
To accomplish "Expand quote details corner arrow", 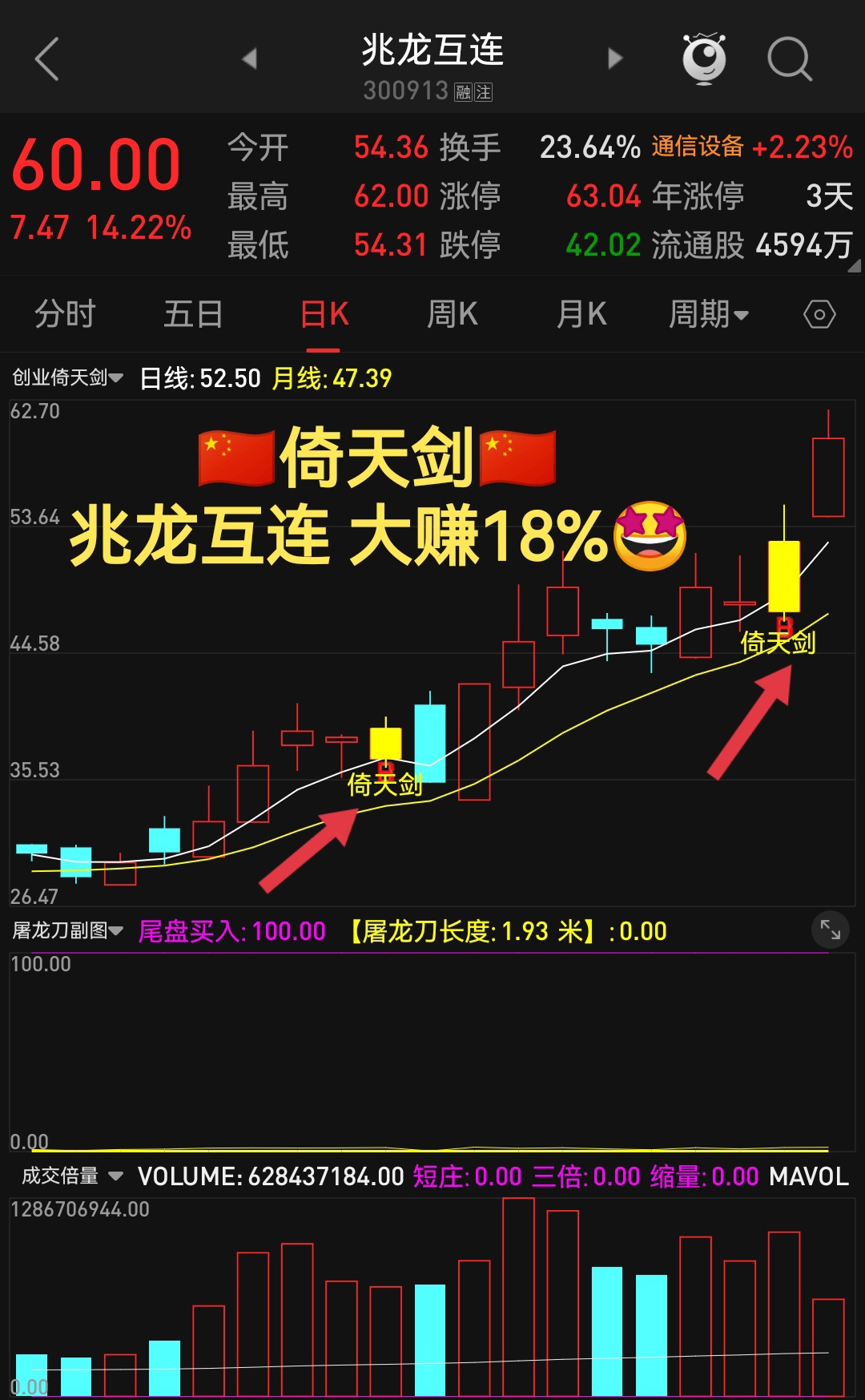I will click(x=854, y=266).
